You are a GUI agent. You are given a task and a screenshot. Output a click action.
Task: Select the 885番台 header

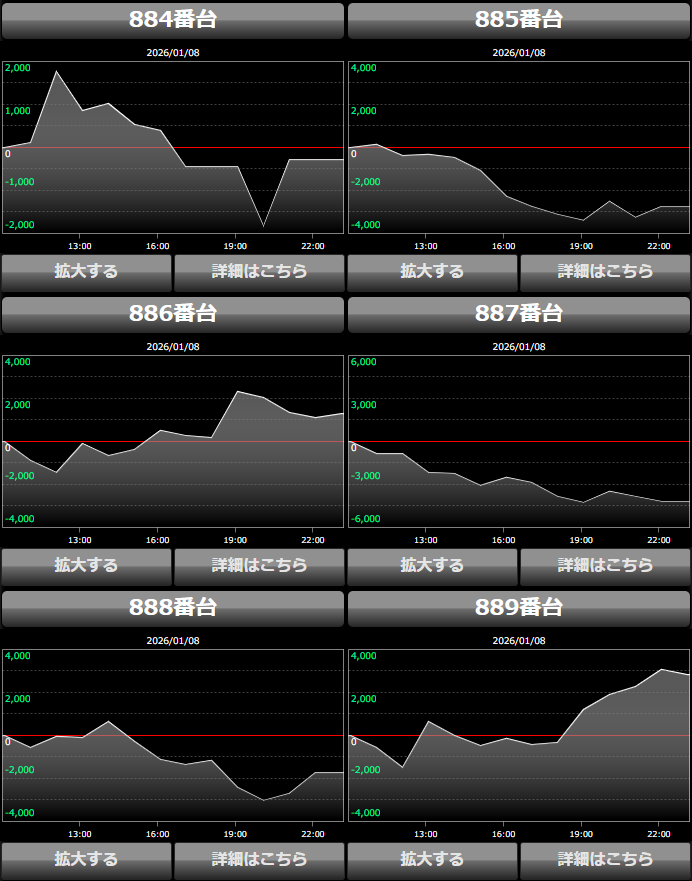tap(519, 20)
